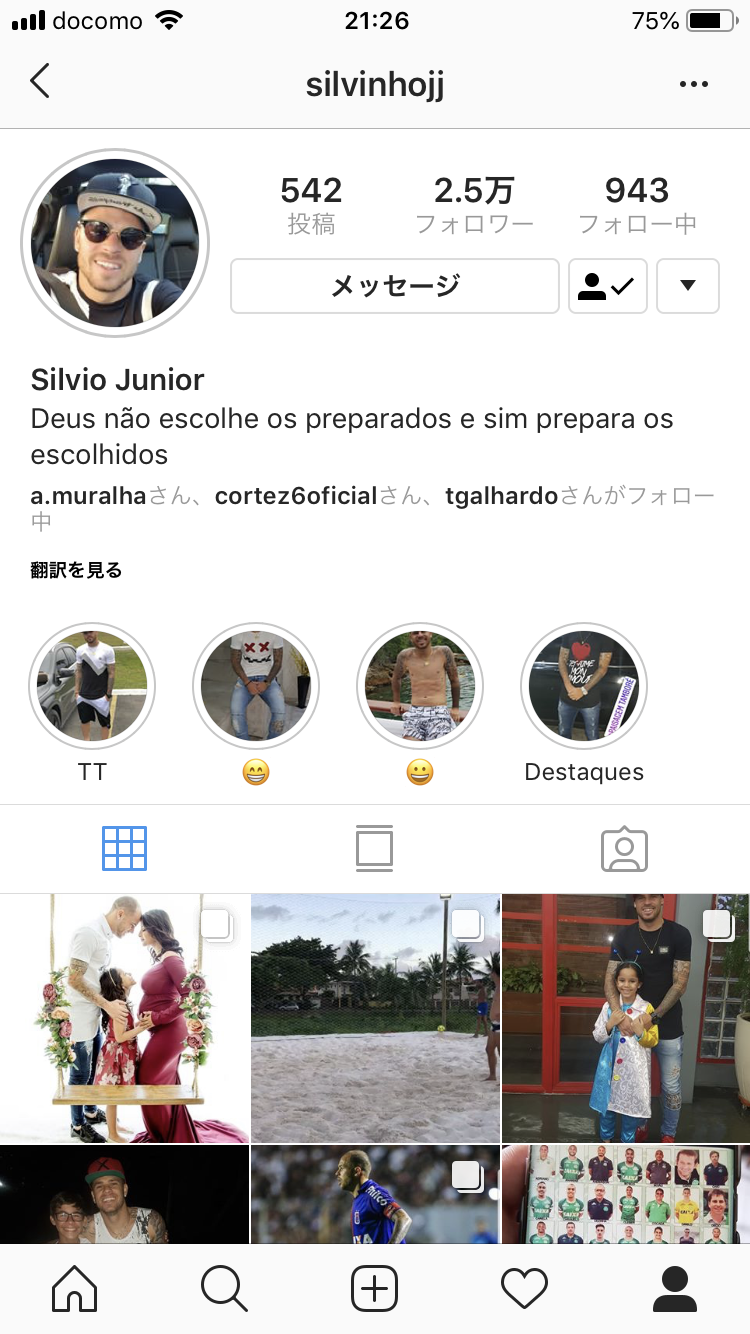View the profile picture of silvinhojj

pyautogui.click(x=115, y=243)
